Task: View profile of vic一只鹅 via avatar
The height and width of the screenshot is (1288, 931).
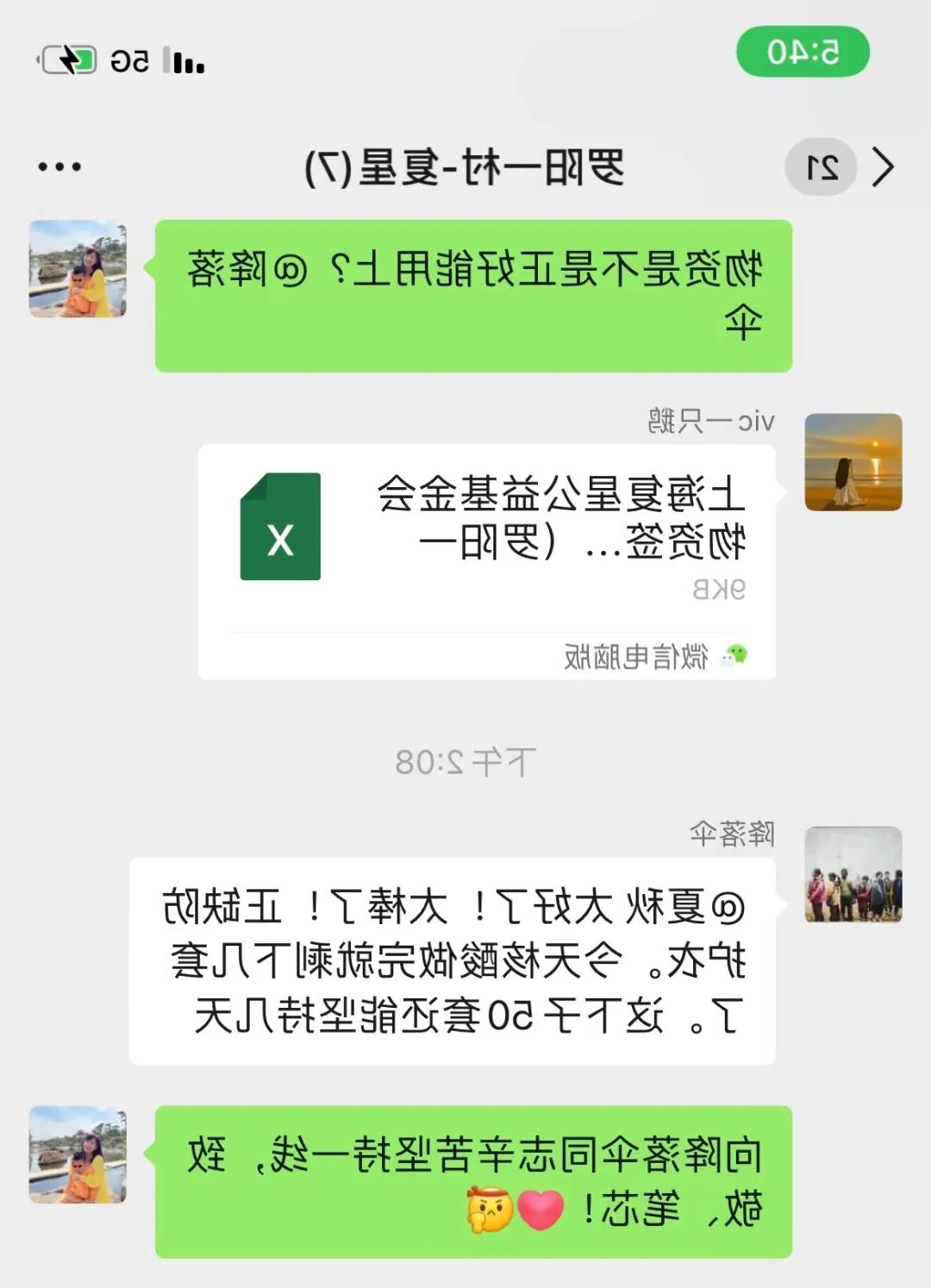Action: [853, 462]
